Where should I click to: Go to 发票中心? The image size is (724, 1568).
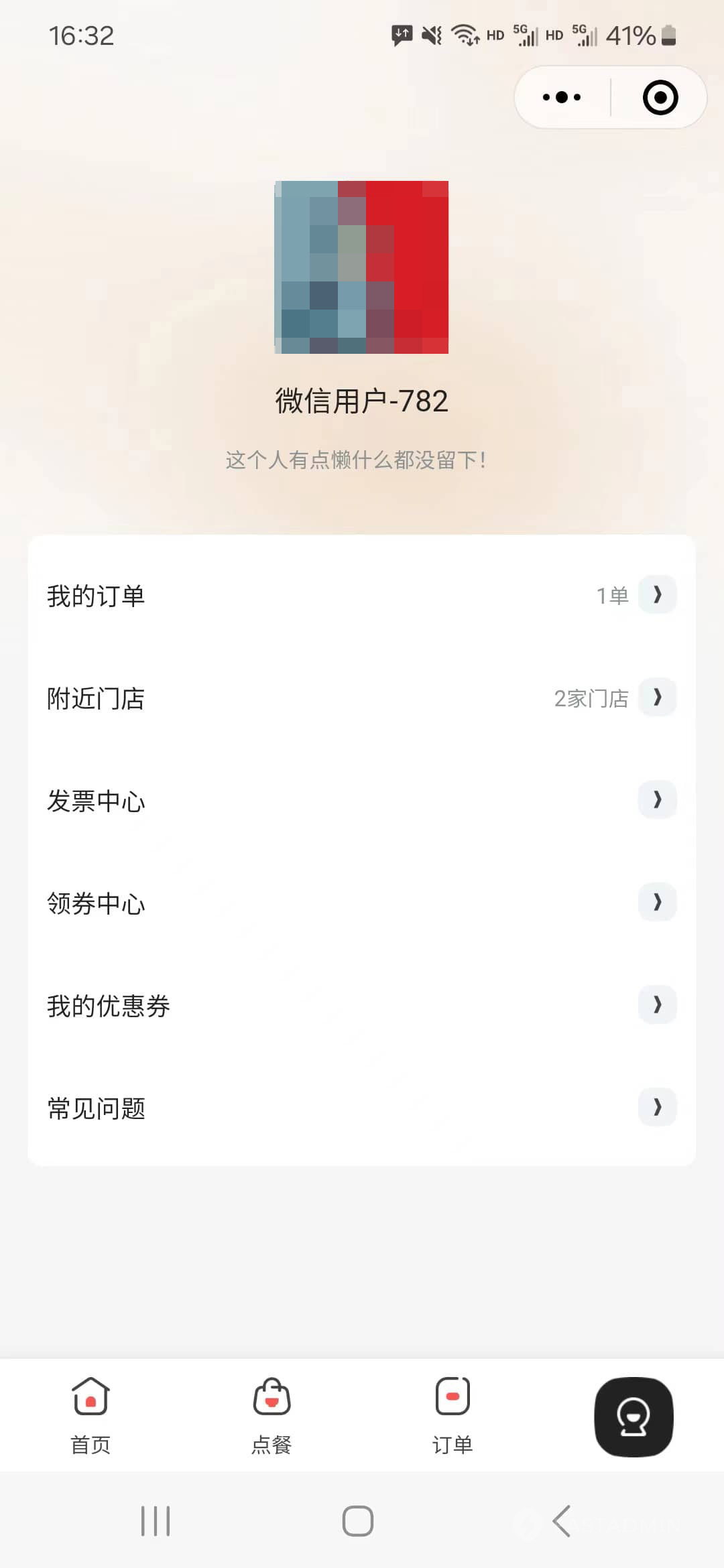pyautogui.click(x=362, y=800)
